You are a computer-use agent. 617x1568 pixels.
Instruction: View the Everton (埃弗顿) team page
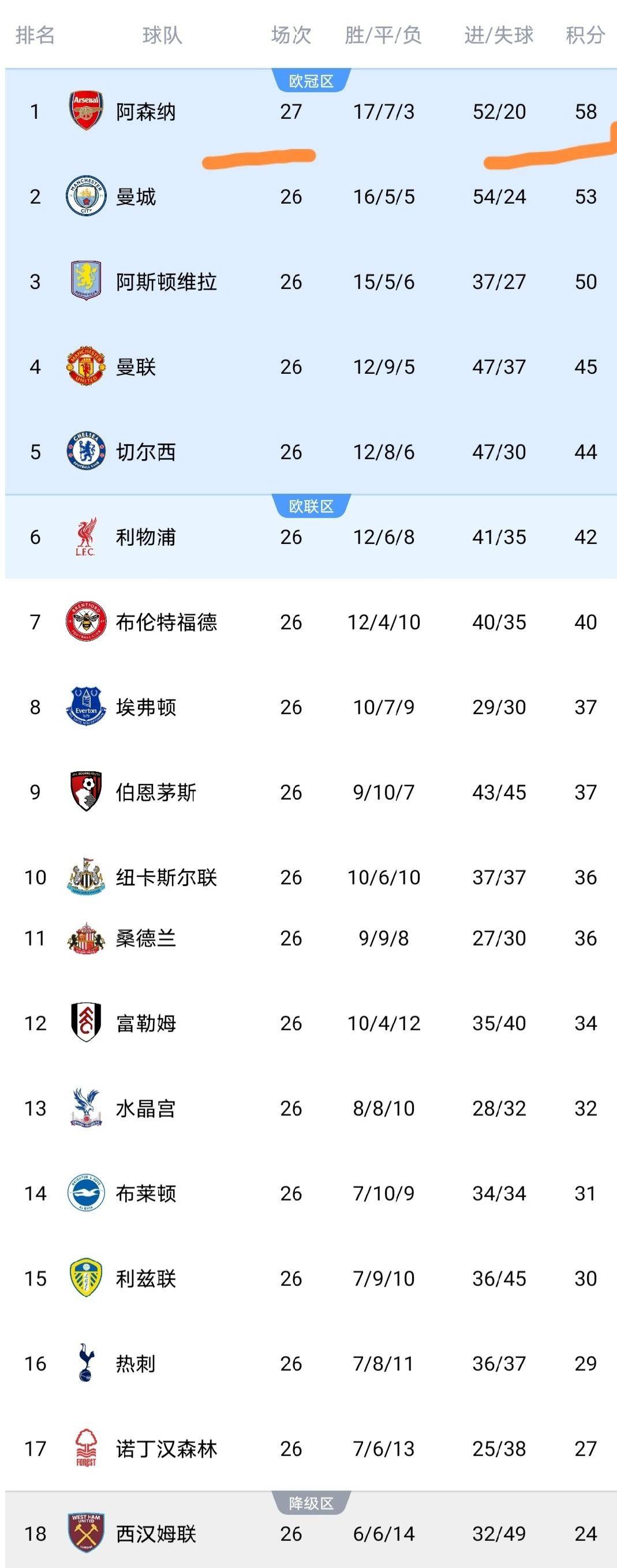tap(146, 707)
